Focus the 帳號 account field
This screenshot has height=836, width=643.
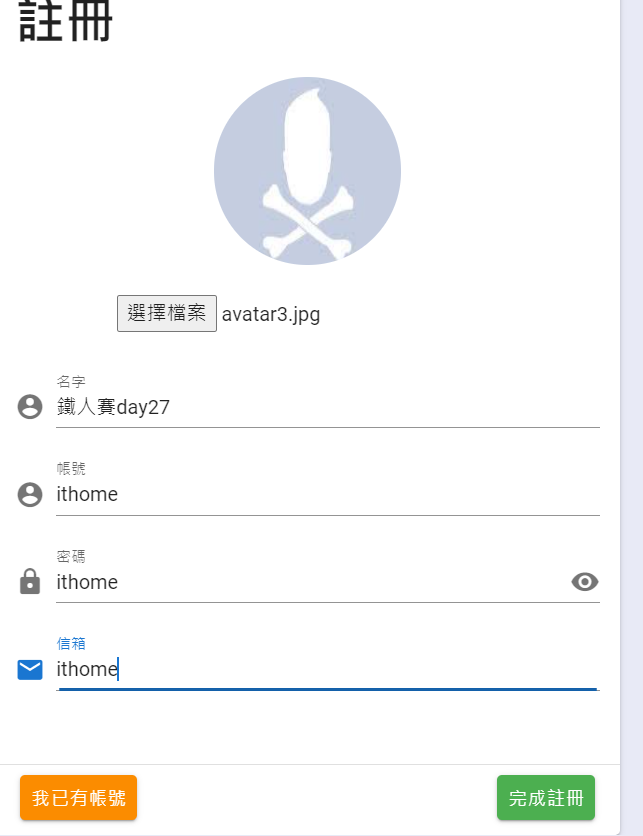327,494
